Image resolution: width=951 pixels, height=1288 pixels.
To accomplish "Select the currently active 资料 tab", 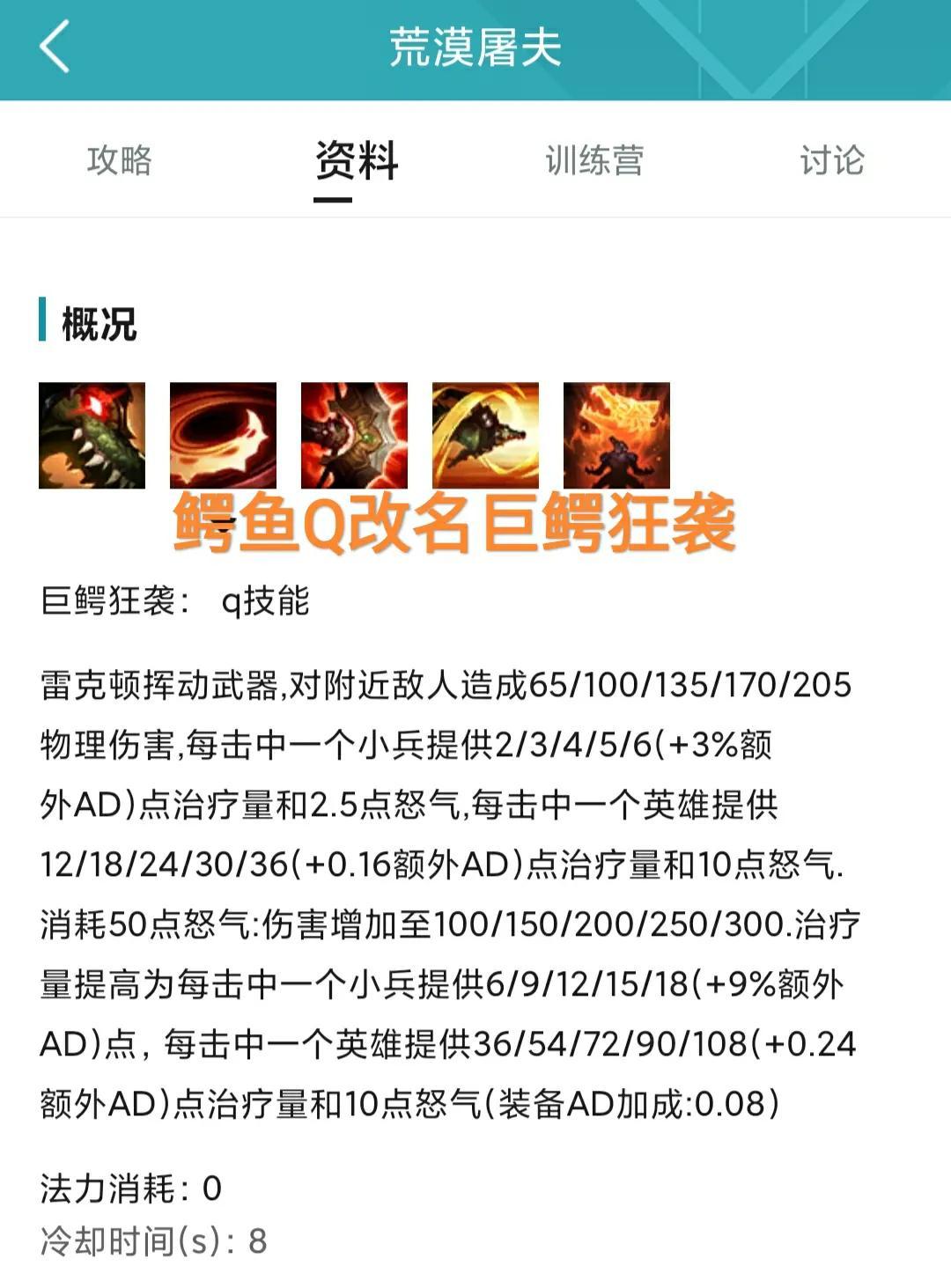I will (x=358, y=161).
